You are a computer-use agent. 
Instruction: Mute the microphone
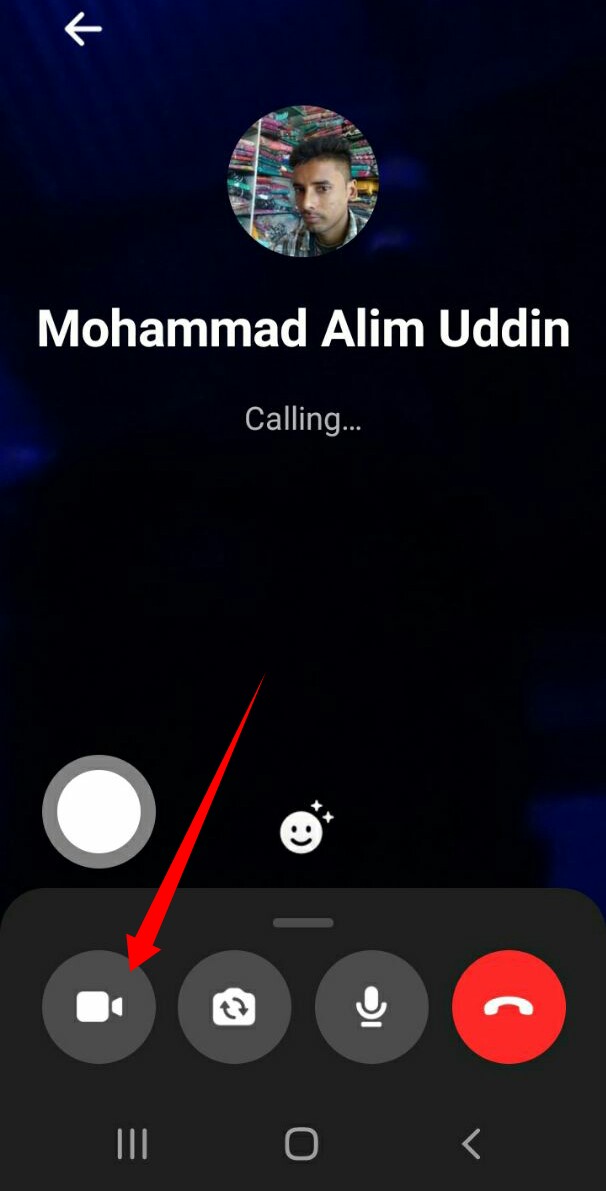[371, 1007]
